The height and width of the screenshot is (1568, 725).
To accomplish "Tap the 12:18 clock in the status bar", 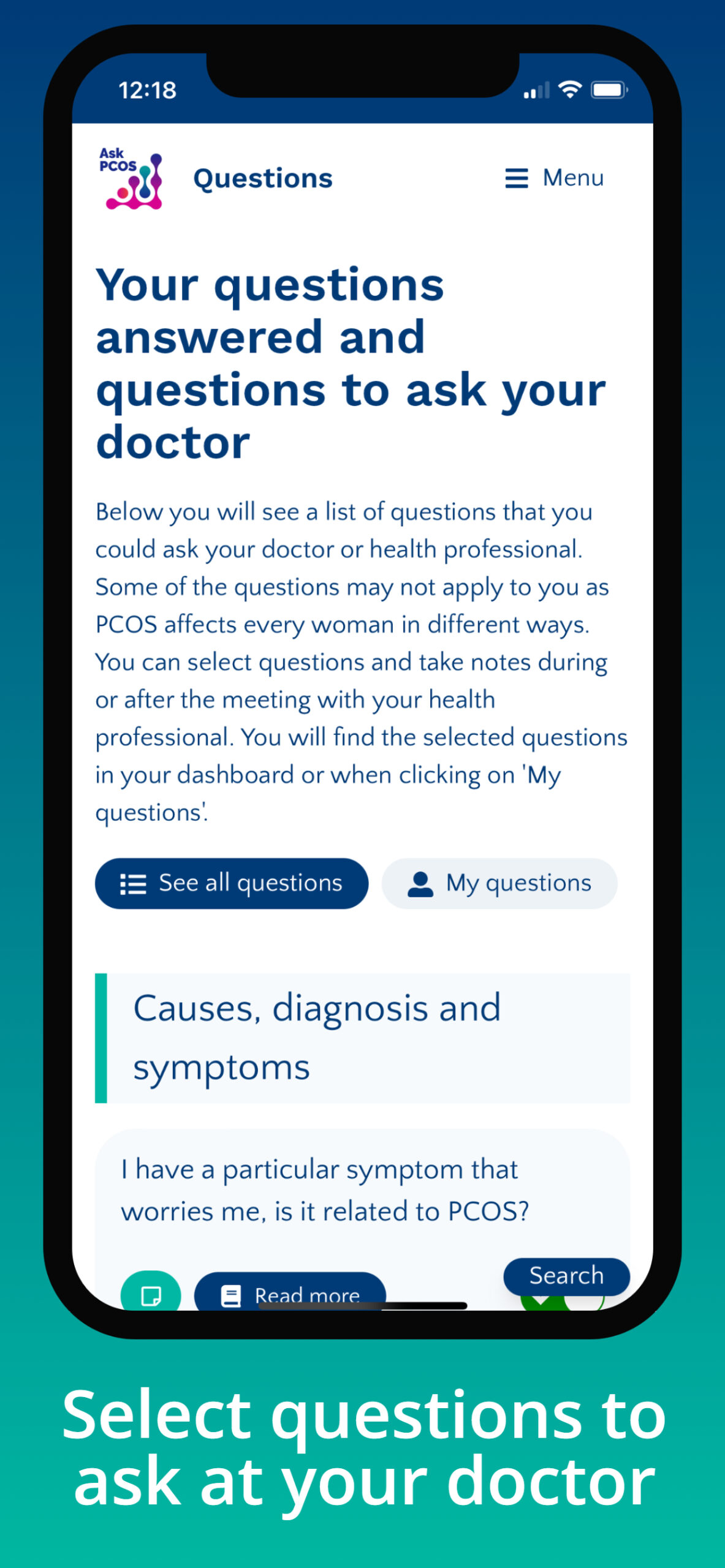I will pos(147,89).
